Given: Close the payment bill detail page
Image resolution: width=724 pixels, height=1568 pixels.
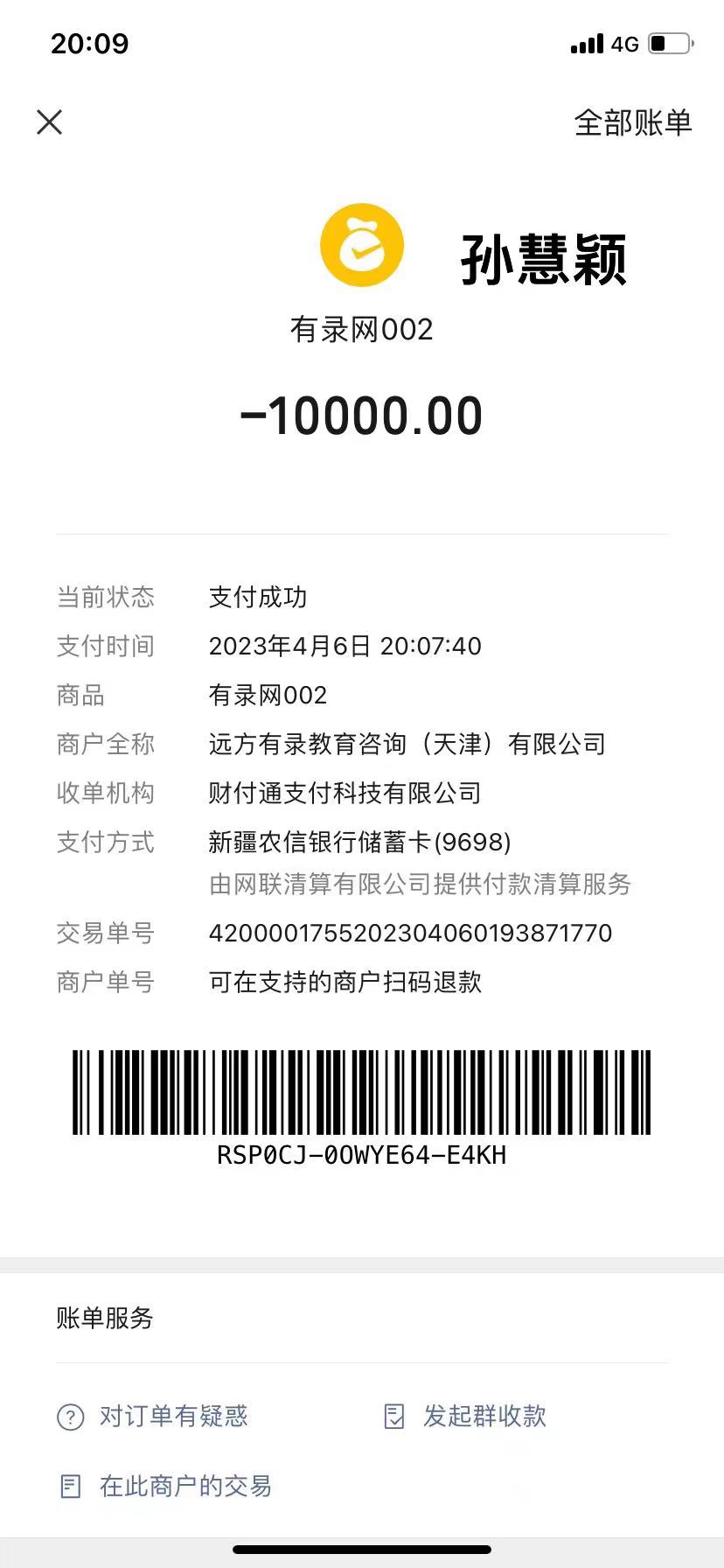Looking at the screenshot, I should (50, 122).
